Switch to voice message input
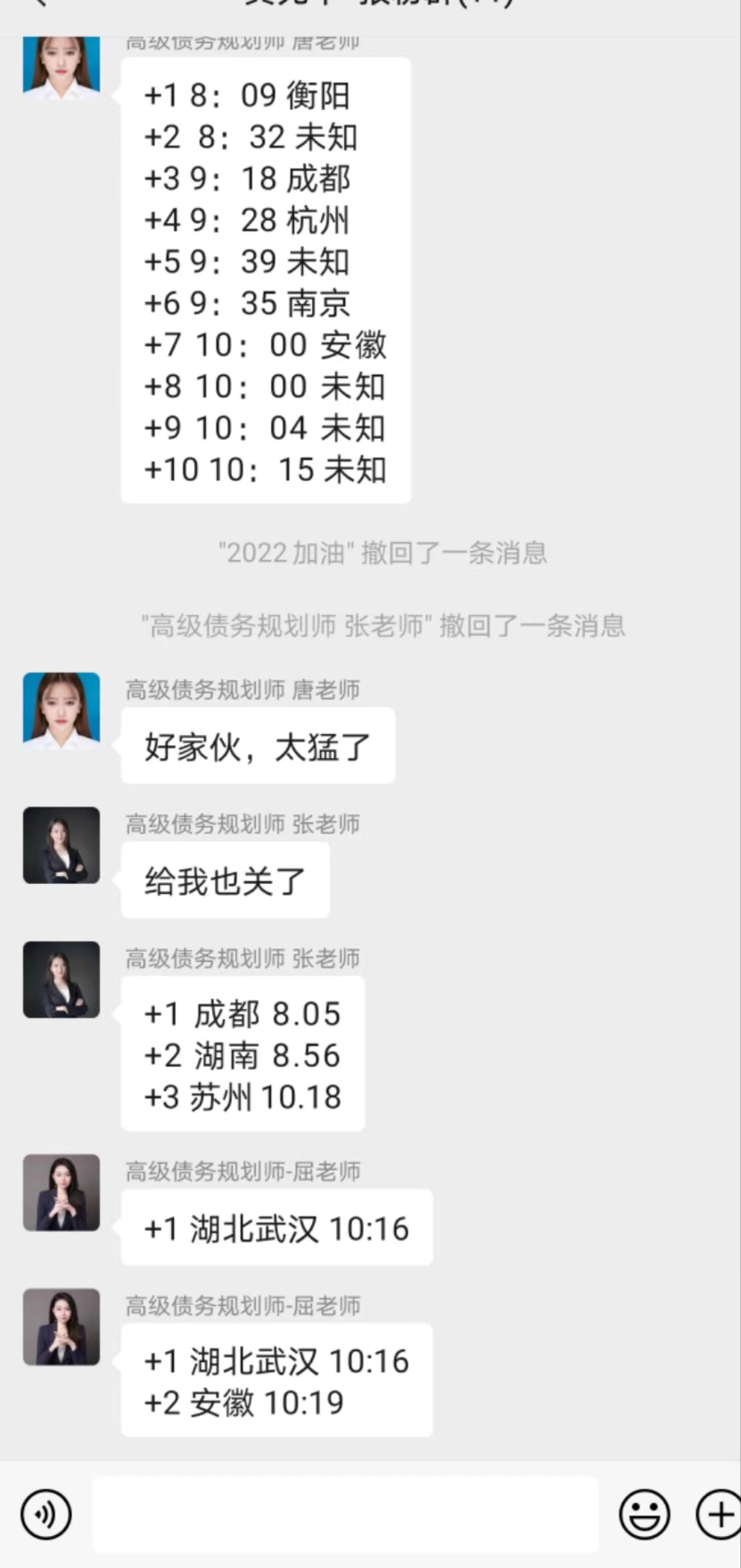 45,1514
